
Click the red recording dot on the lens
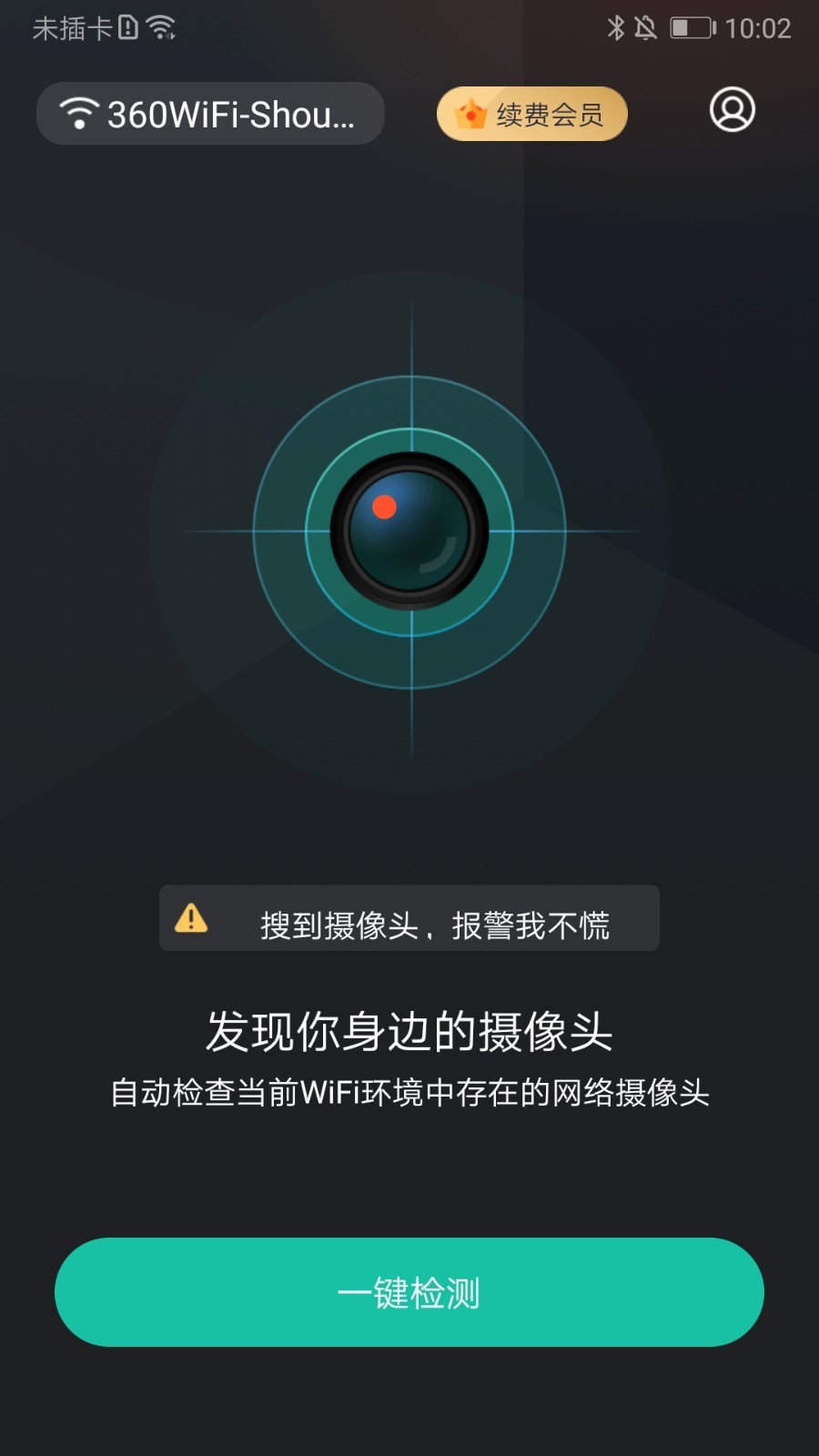click(x=386, y=508)
